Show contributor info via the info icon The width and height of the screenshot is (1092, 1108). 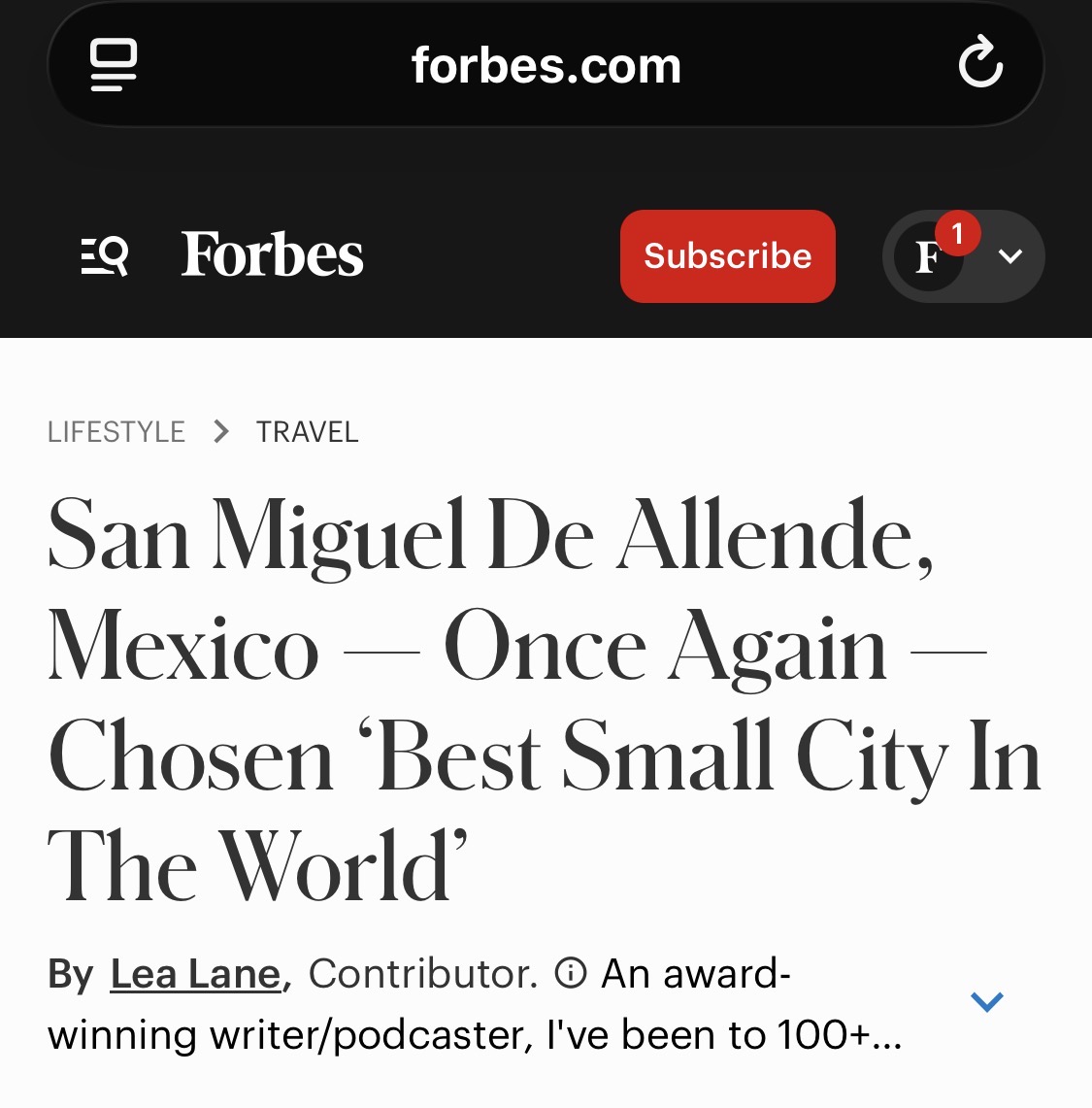tap(571, 972)
